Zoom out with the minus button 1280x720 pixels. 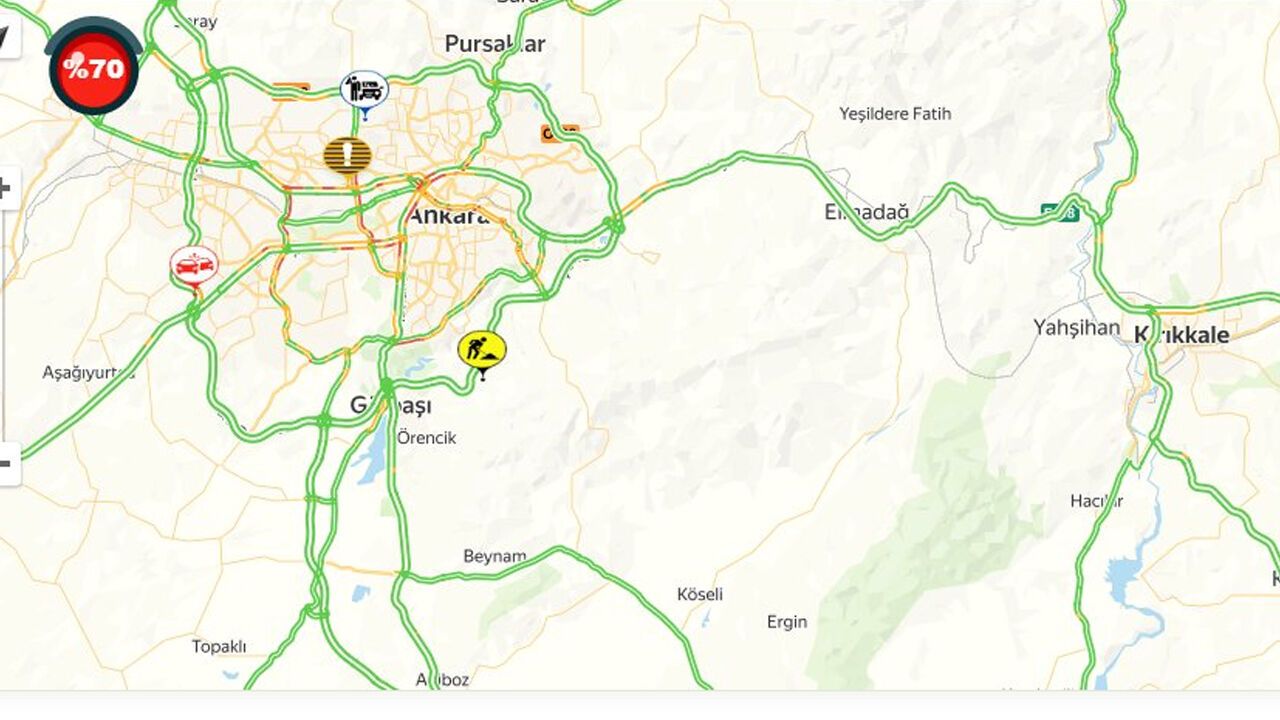pos(6,464)
